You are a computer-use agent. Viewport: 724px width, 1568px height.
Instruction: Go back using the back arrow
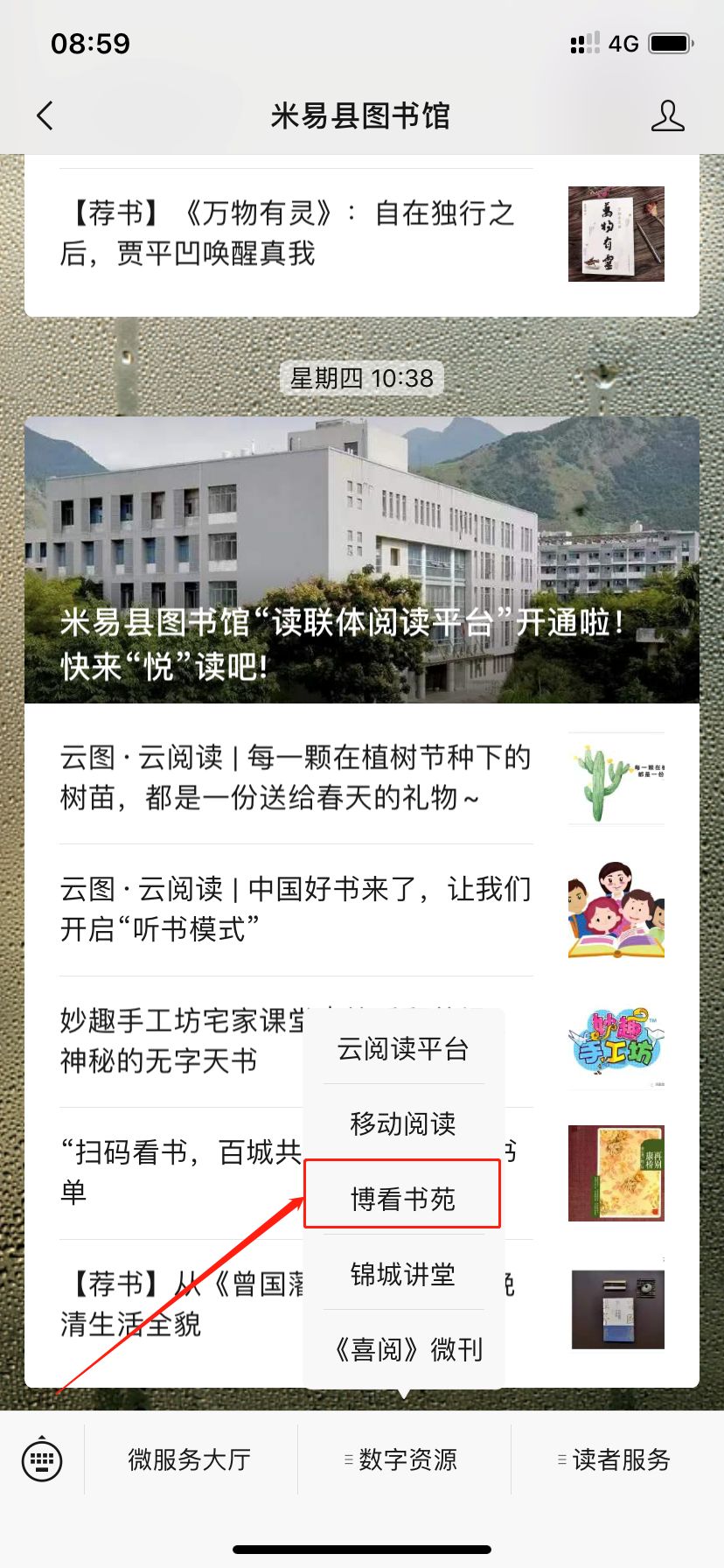pos(45,115)
